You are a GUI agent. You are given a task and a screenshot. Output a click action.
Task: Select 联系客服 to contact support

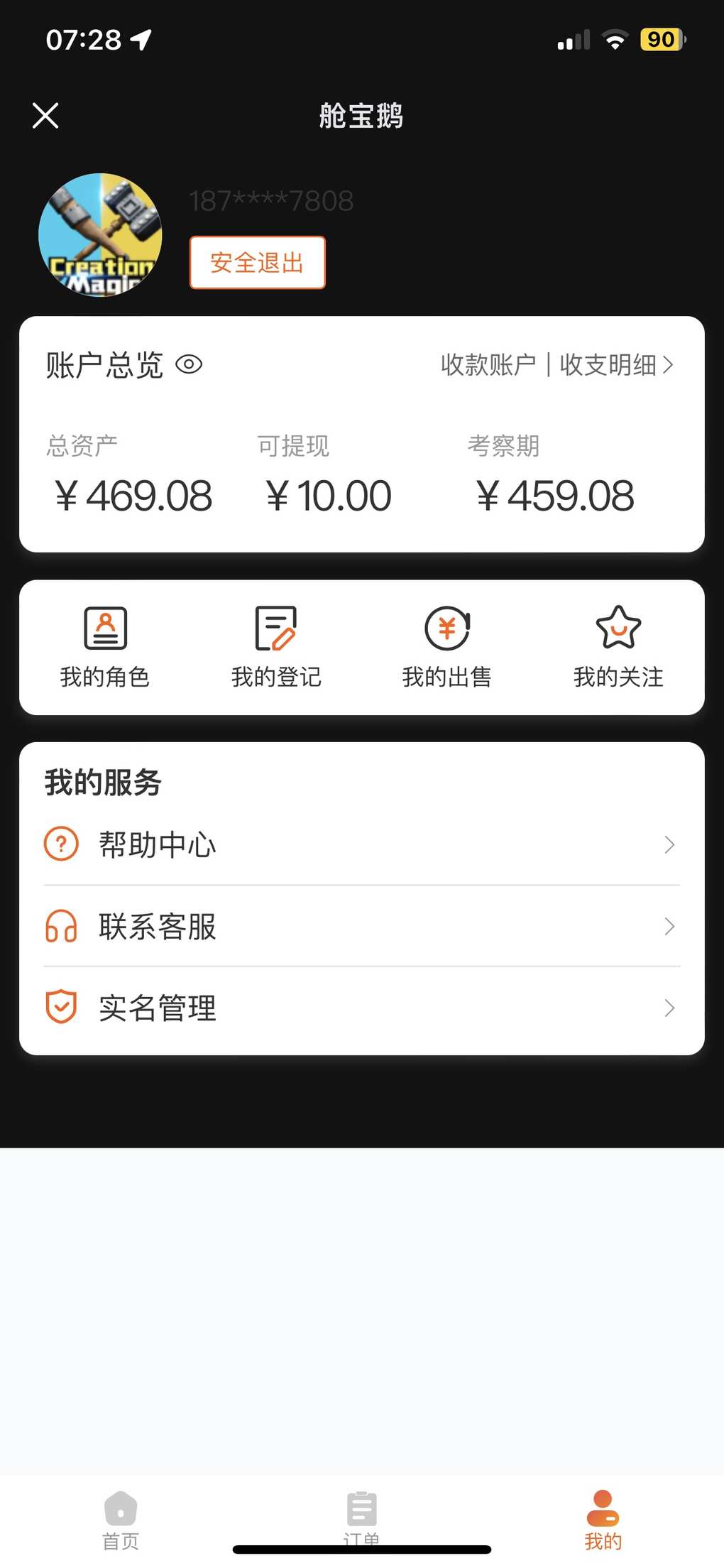click(x=362, y=926)
